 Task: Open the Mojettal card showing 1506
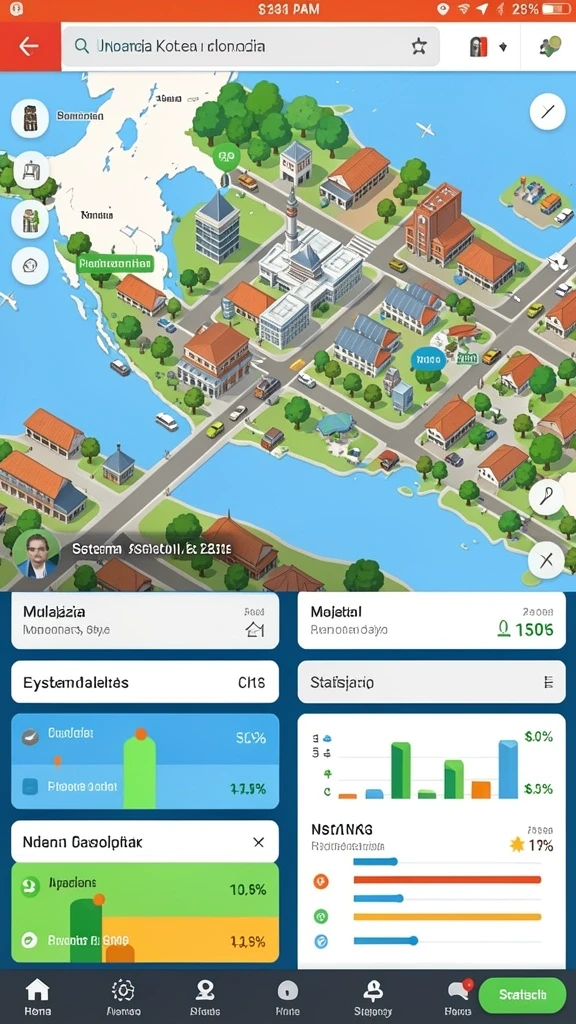tap(432, 620)
